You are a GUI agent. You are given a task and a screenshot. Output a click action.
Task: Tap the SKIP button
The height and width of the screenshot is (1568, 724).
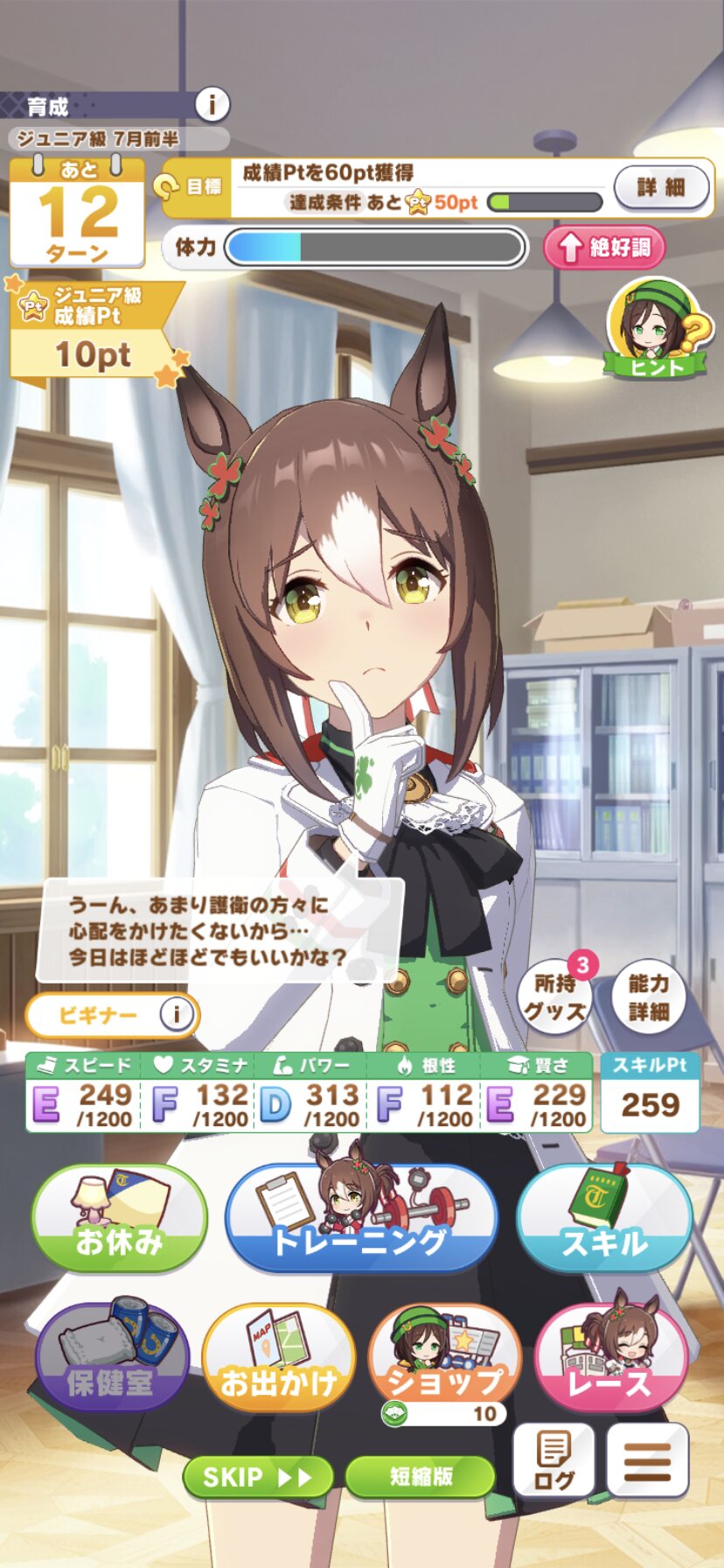[x=257, y=1477]
